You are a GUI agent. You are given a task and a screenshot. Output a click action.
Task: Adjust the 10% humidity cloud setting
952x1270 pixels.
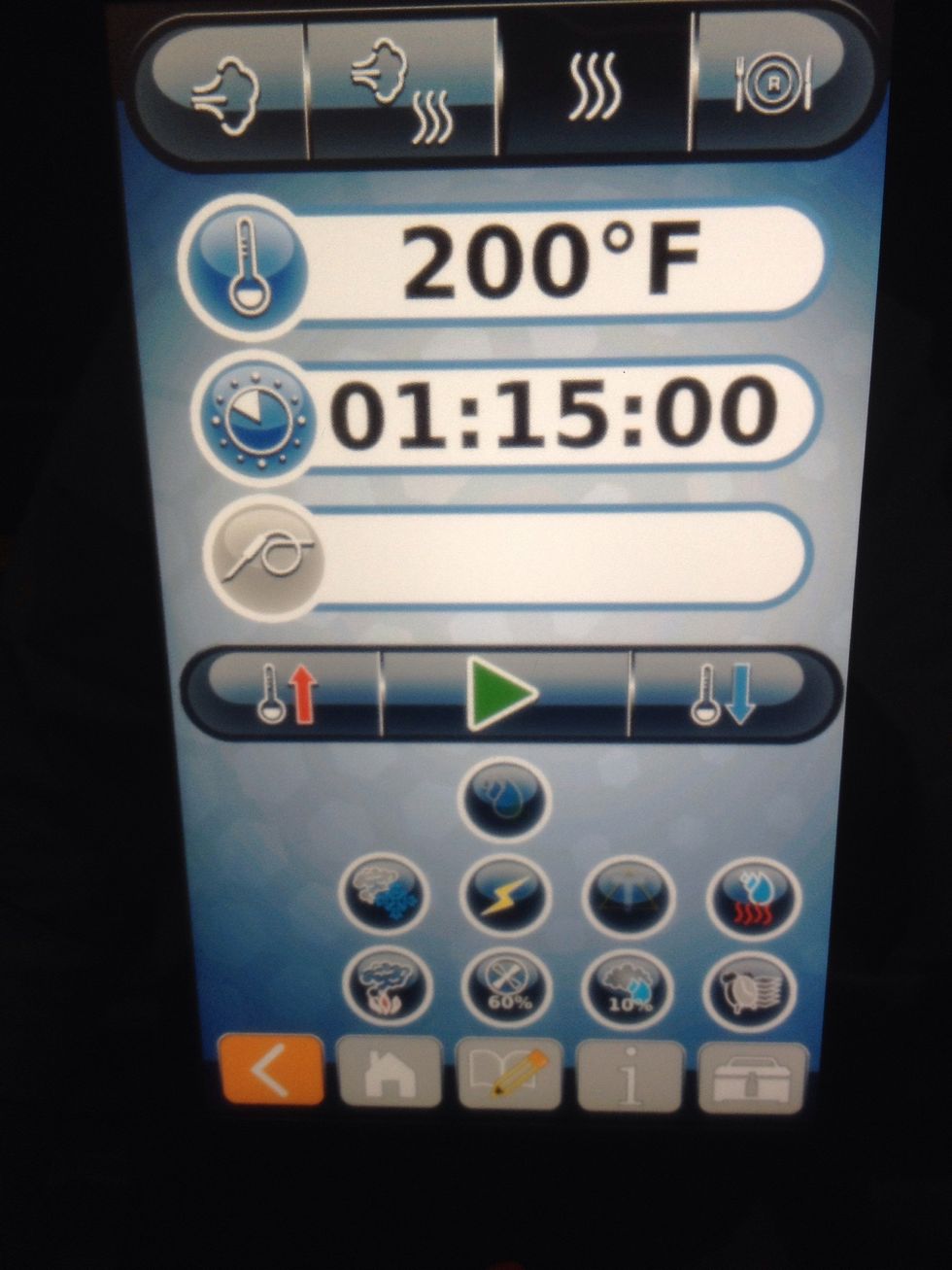pos(627,988)
